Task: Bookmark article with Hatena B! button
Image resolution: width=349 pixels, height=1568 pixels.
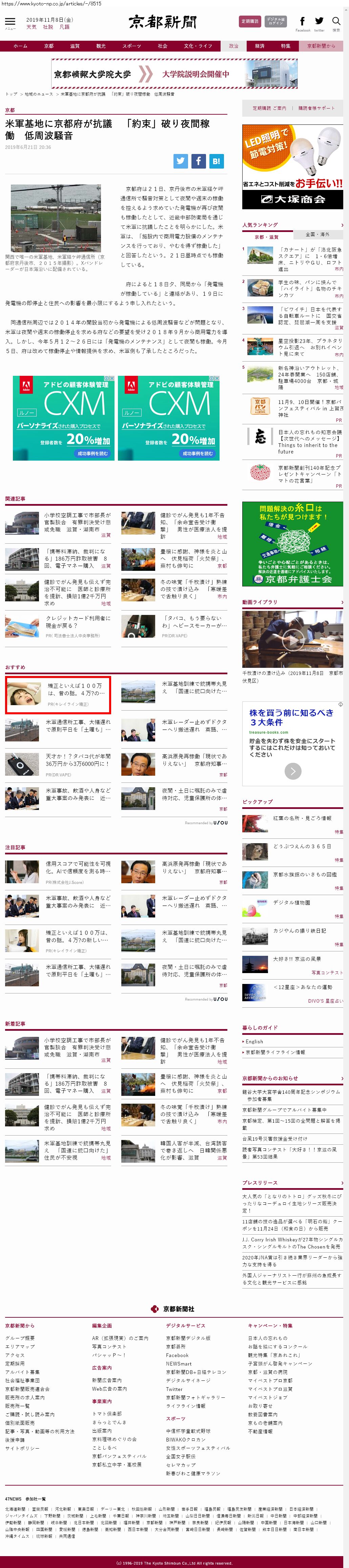Action: coord(217,161)
